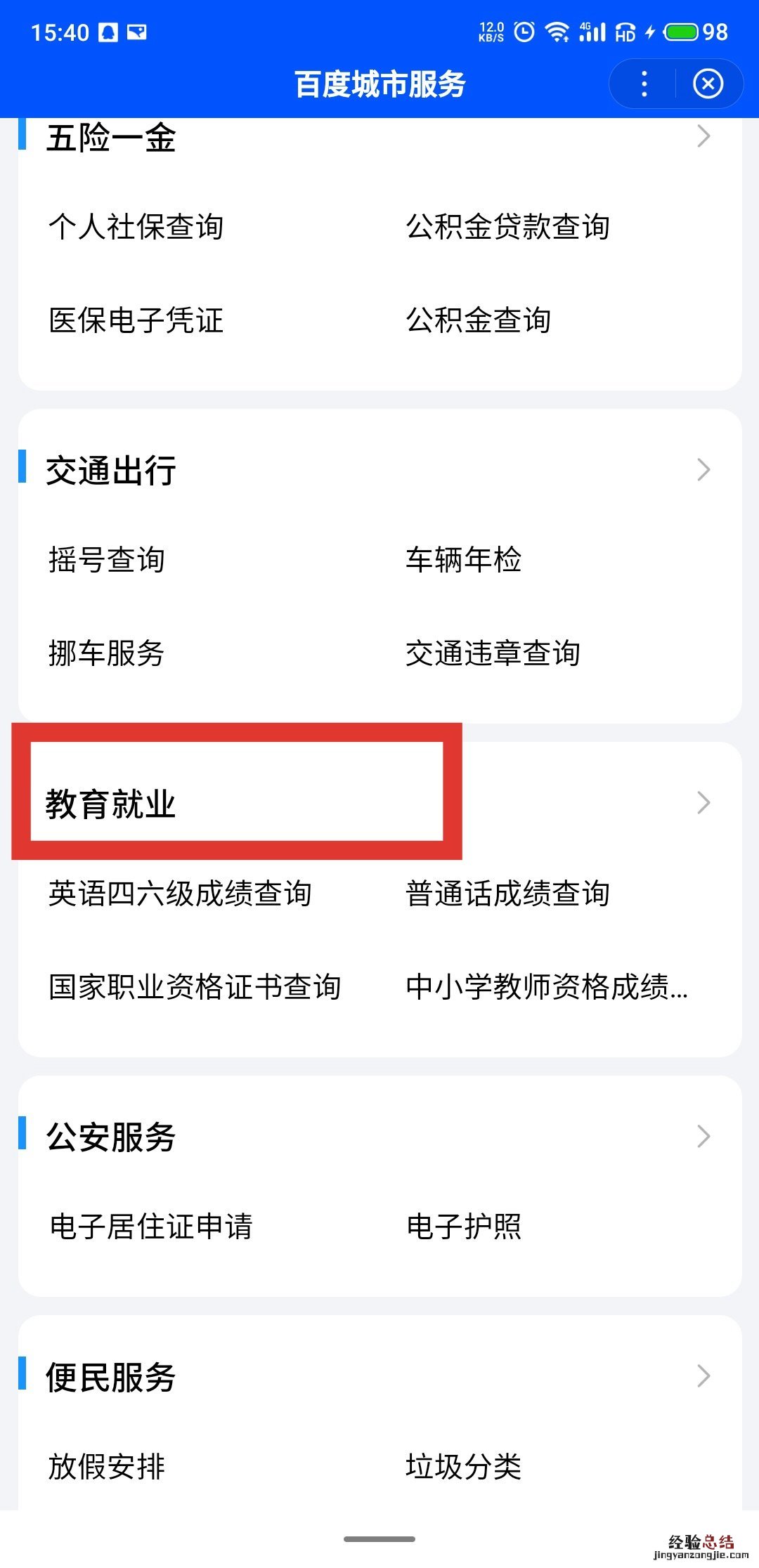
Task: Open 英语四六级成绩查询
Action: (x=180, y=894)
